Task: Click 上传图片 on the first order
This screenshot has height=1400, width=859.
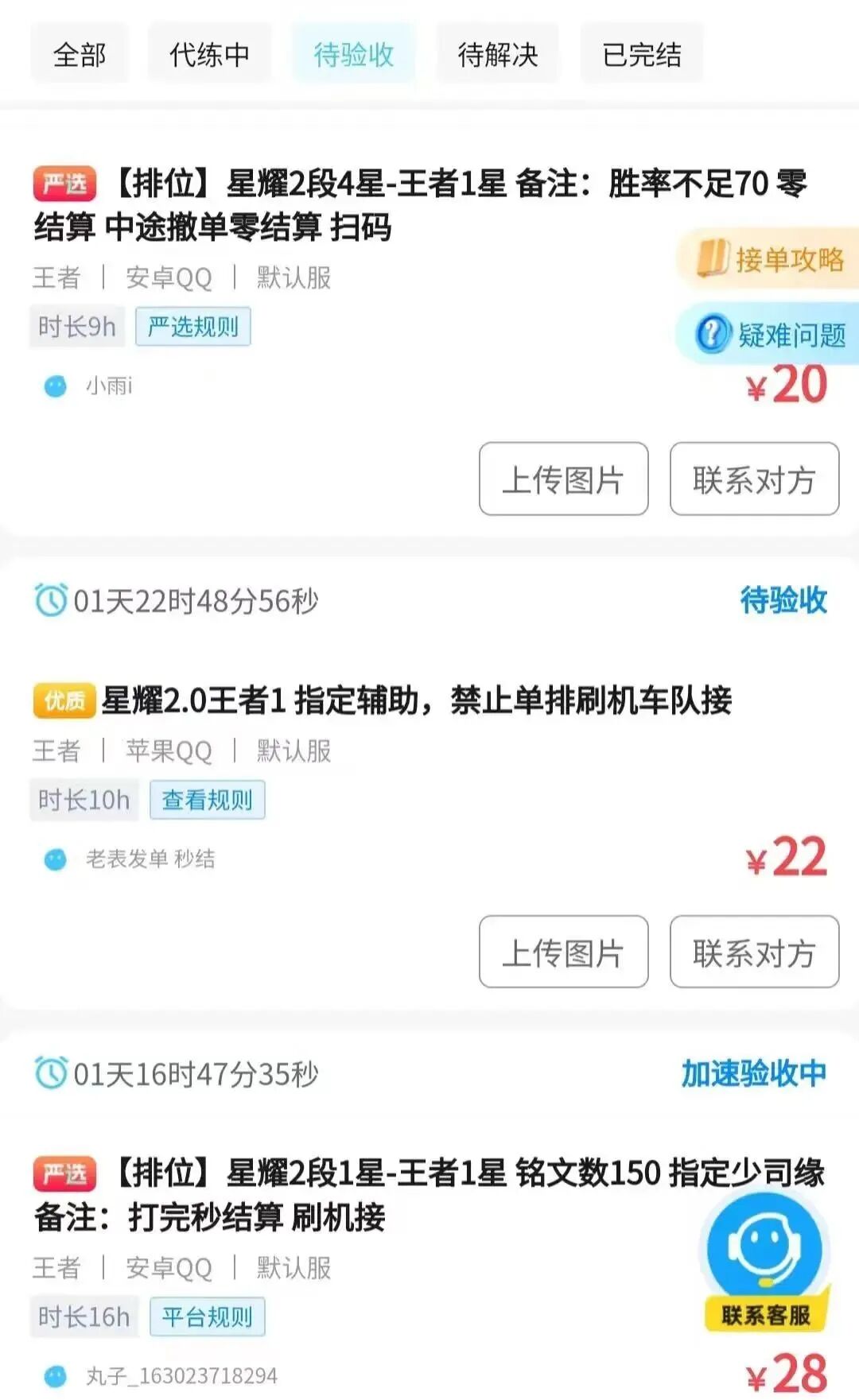Action: [563, 479]
